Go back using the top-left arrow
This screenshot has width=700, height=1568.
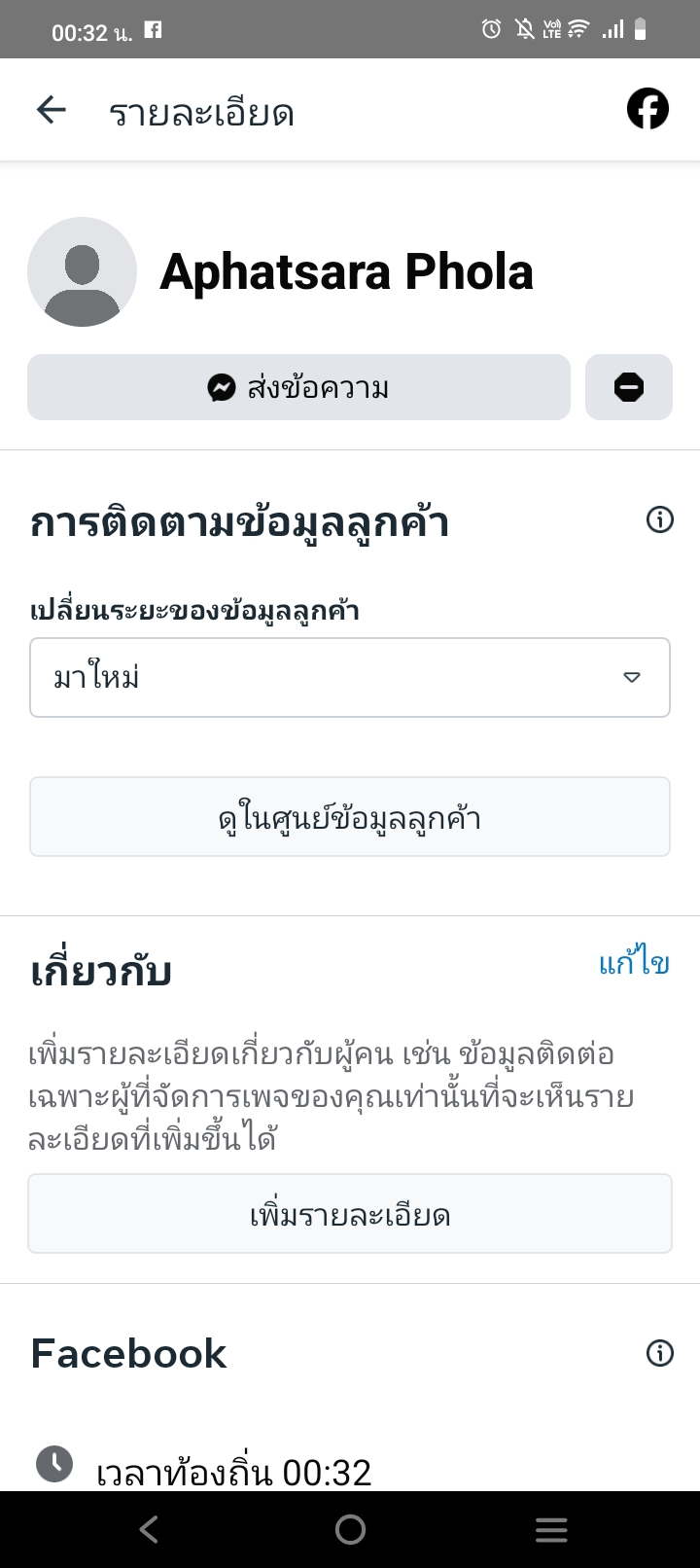click(51, 111)
